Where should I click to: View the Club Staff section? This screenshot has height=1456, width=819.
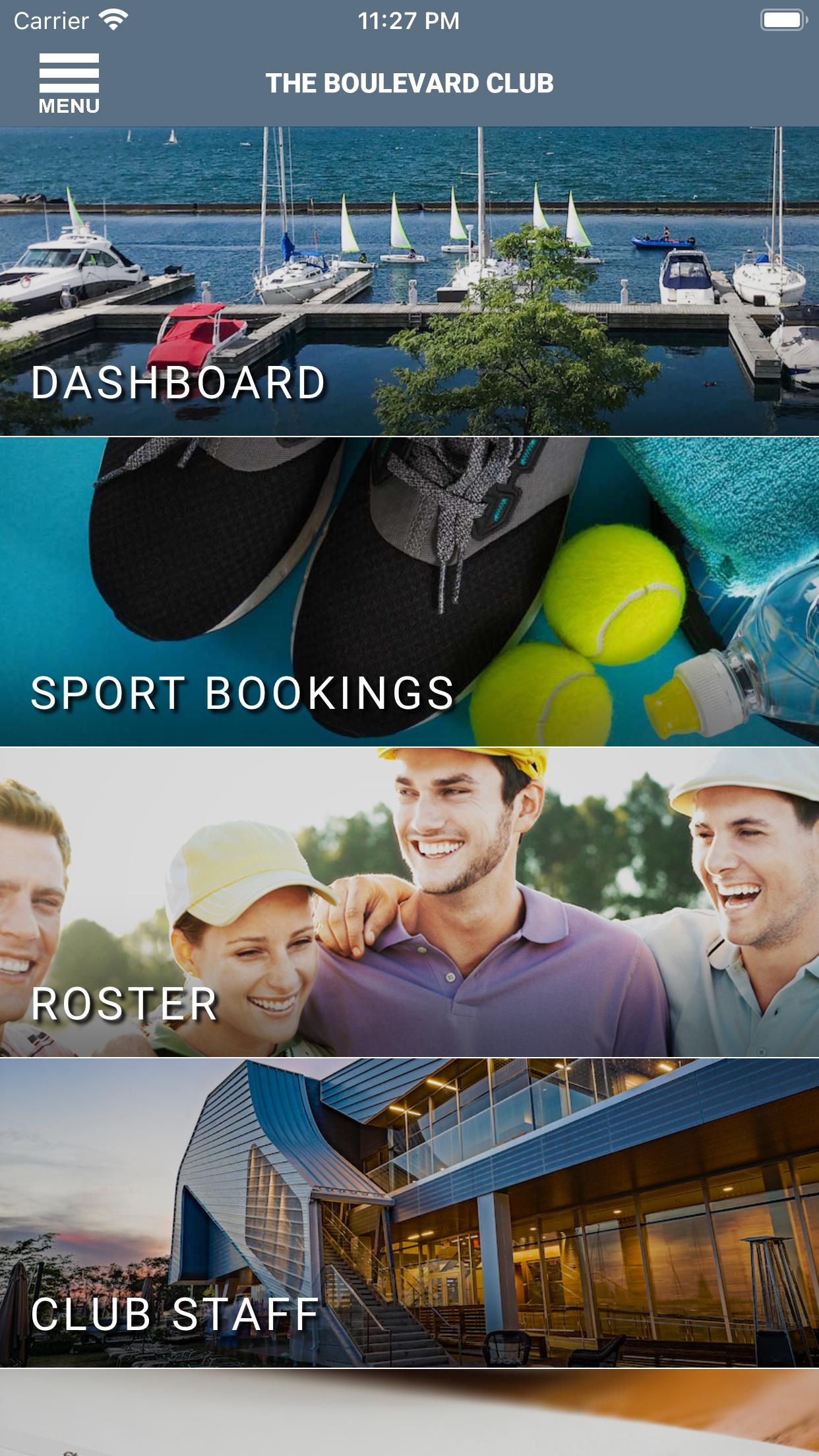[x=409, y=1213]
